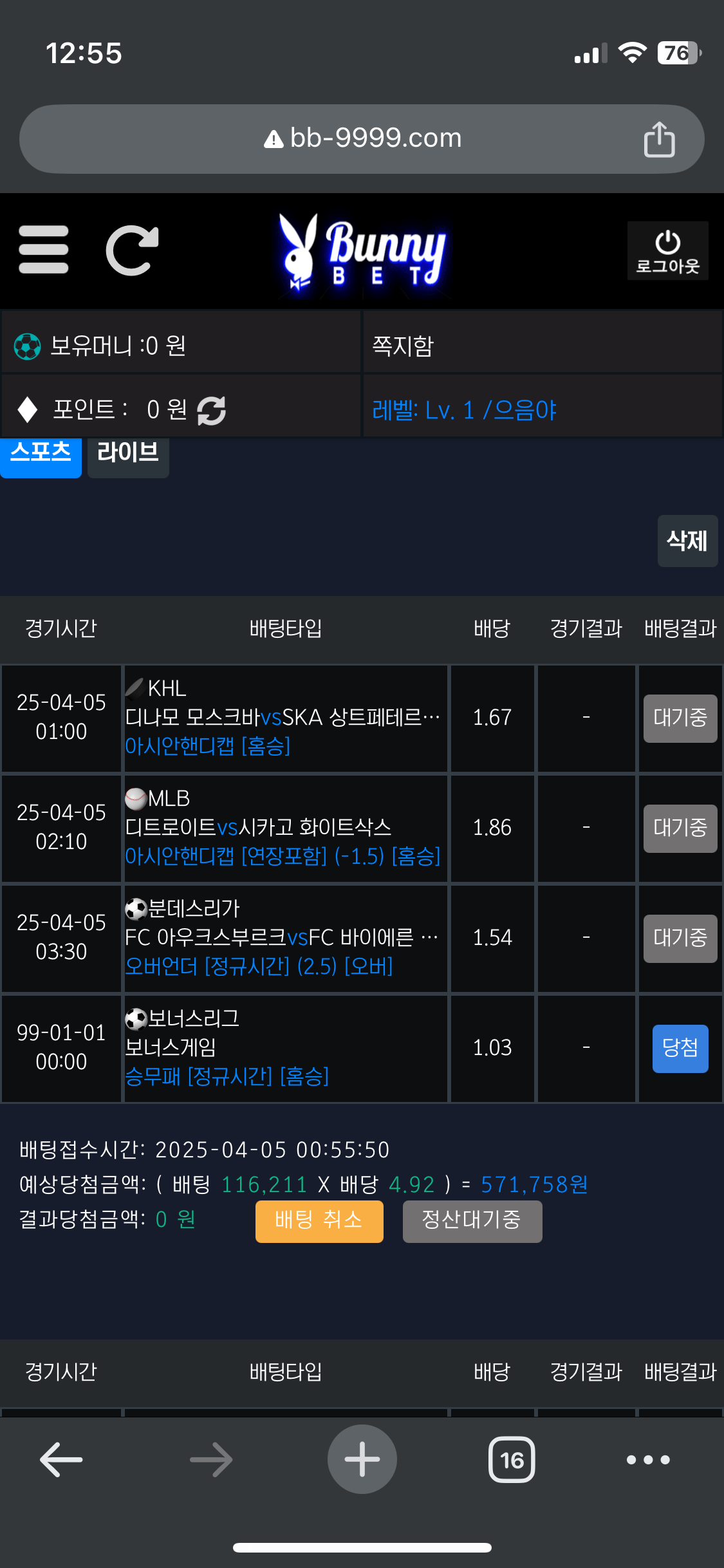The height and width of the screenshot is (1568, 724).
Task: Cancel the bet with 배팅 취소
Action: point(319,1220)
